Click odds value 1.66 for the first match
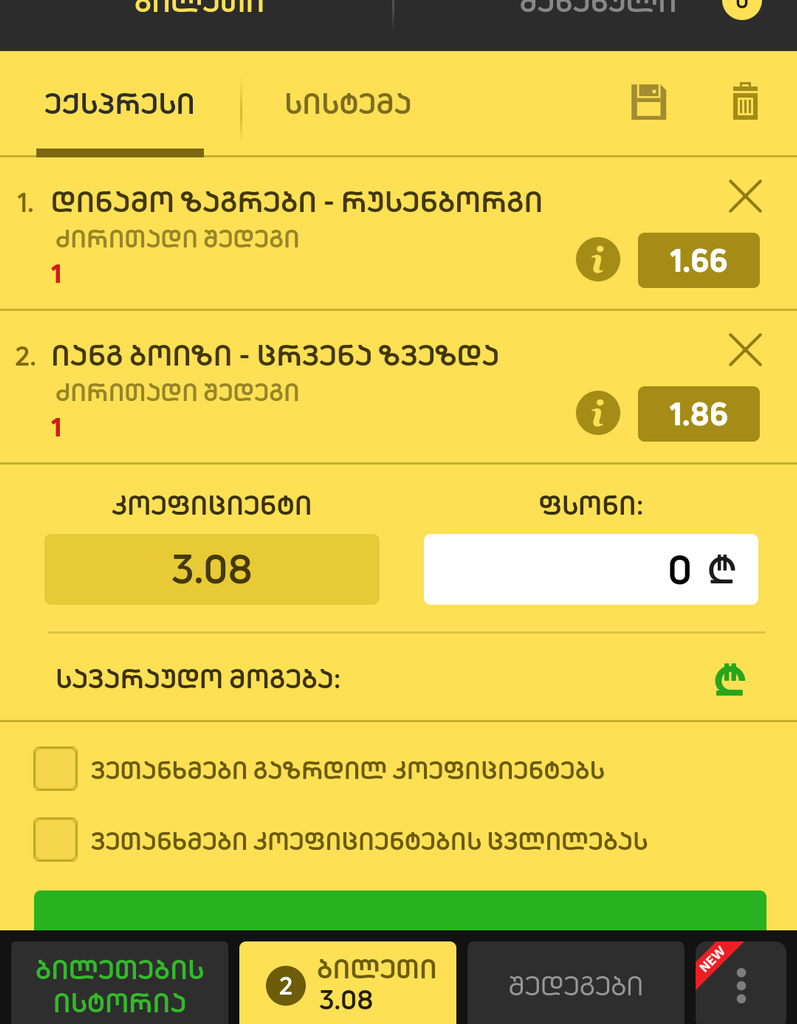Screen dimensions: 797x1024 tap(698, 259)
